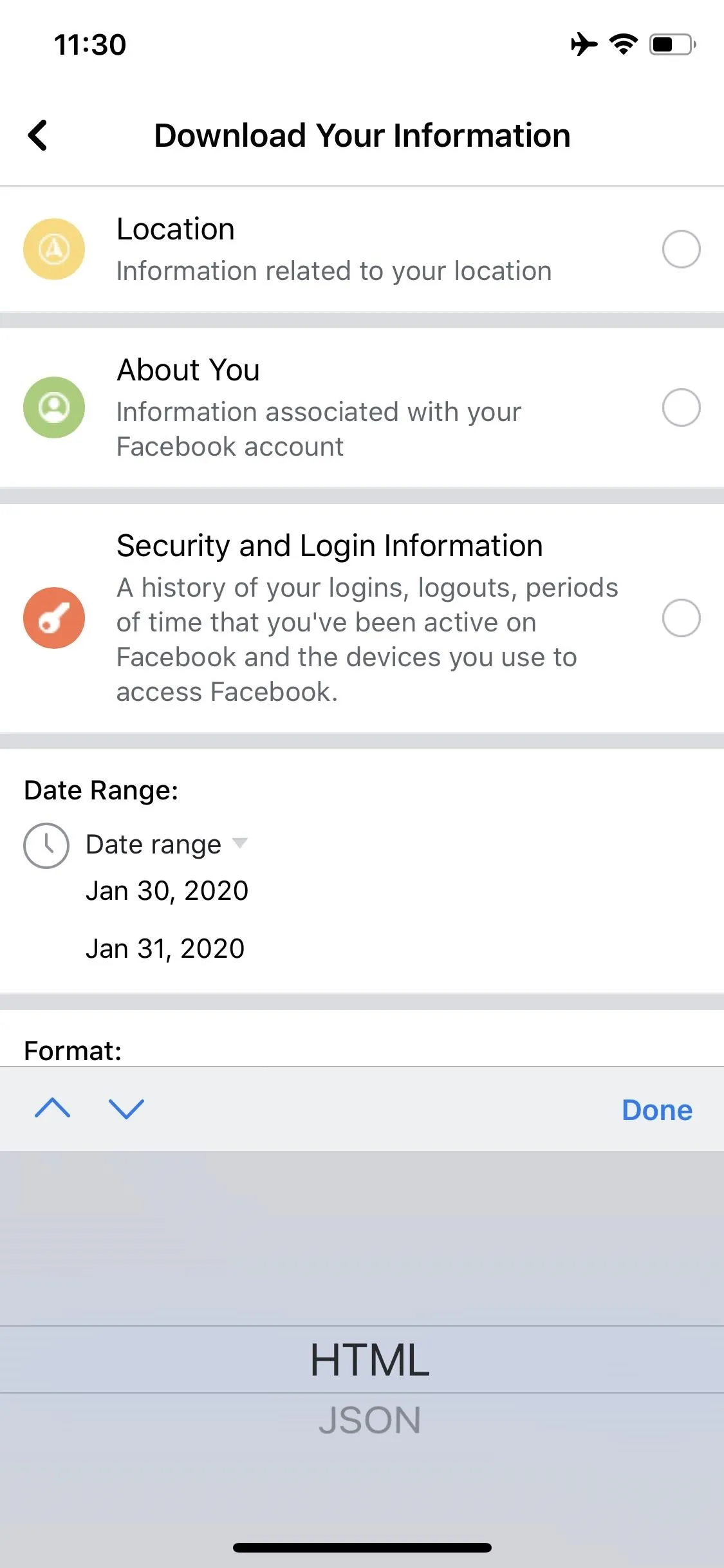Tap Done to close the picker
The image size is (724, 1568).
[x=657, y=1110]
